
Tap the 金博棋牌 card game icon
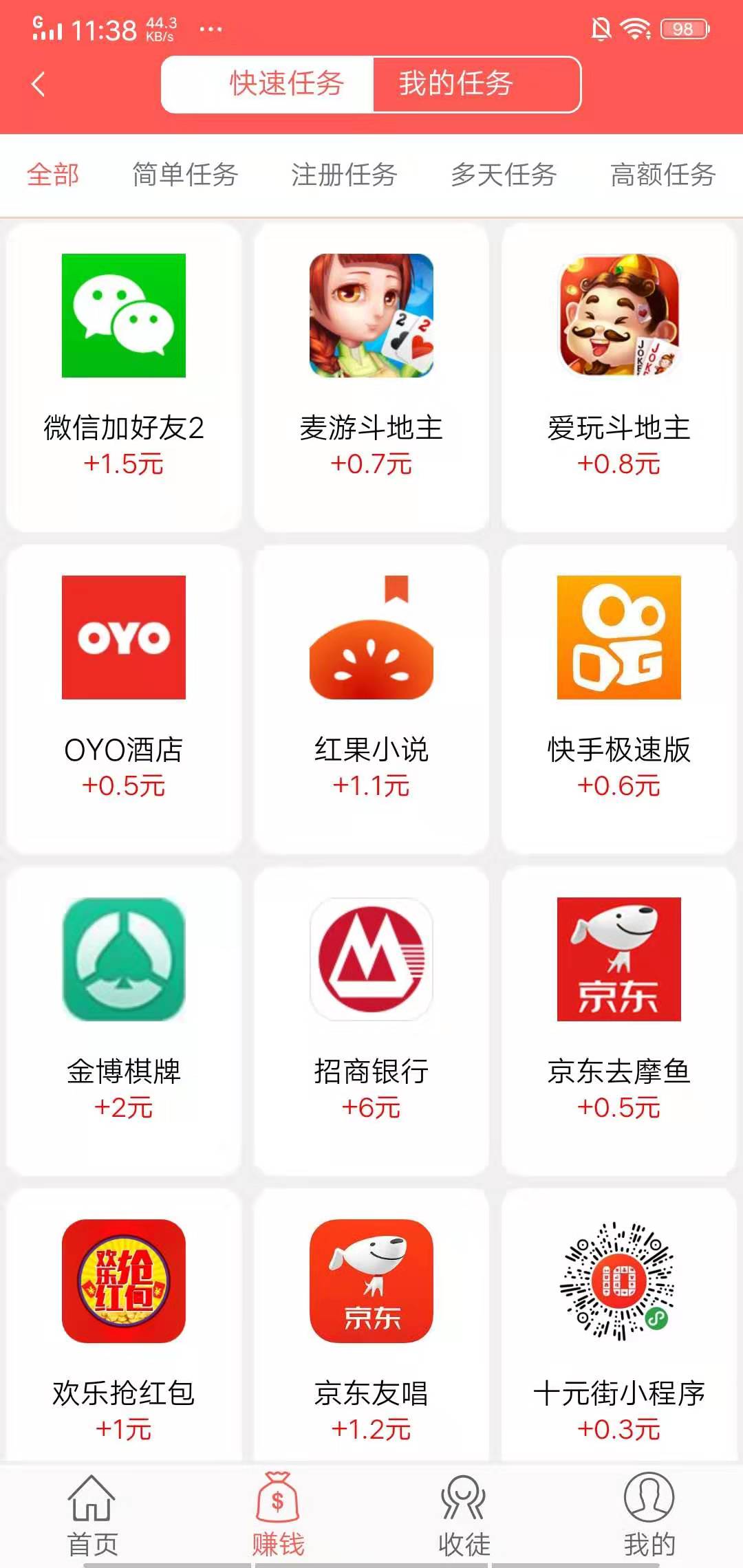(124, 963)
